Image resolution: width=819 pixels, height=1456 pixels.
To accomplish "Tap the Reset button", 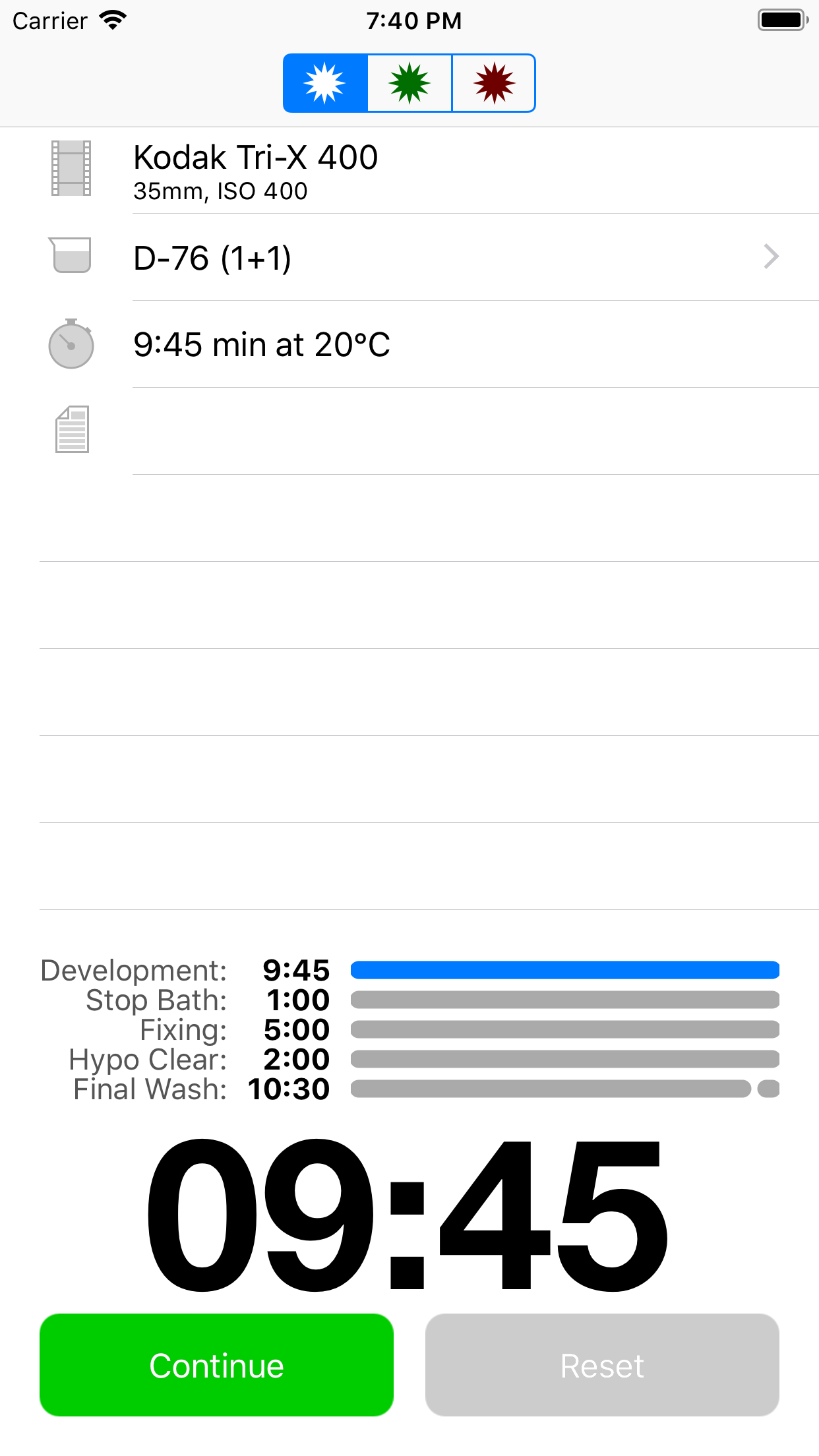I will click(602, 1365).
